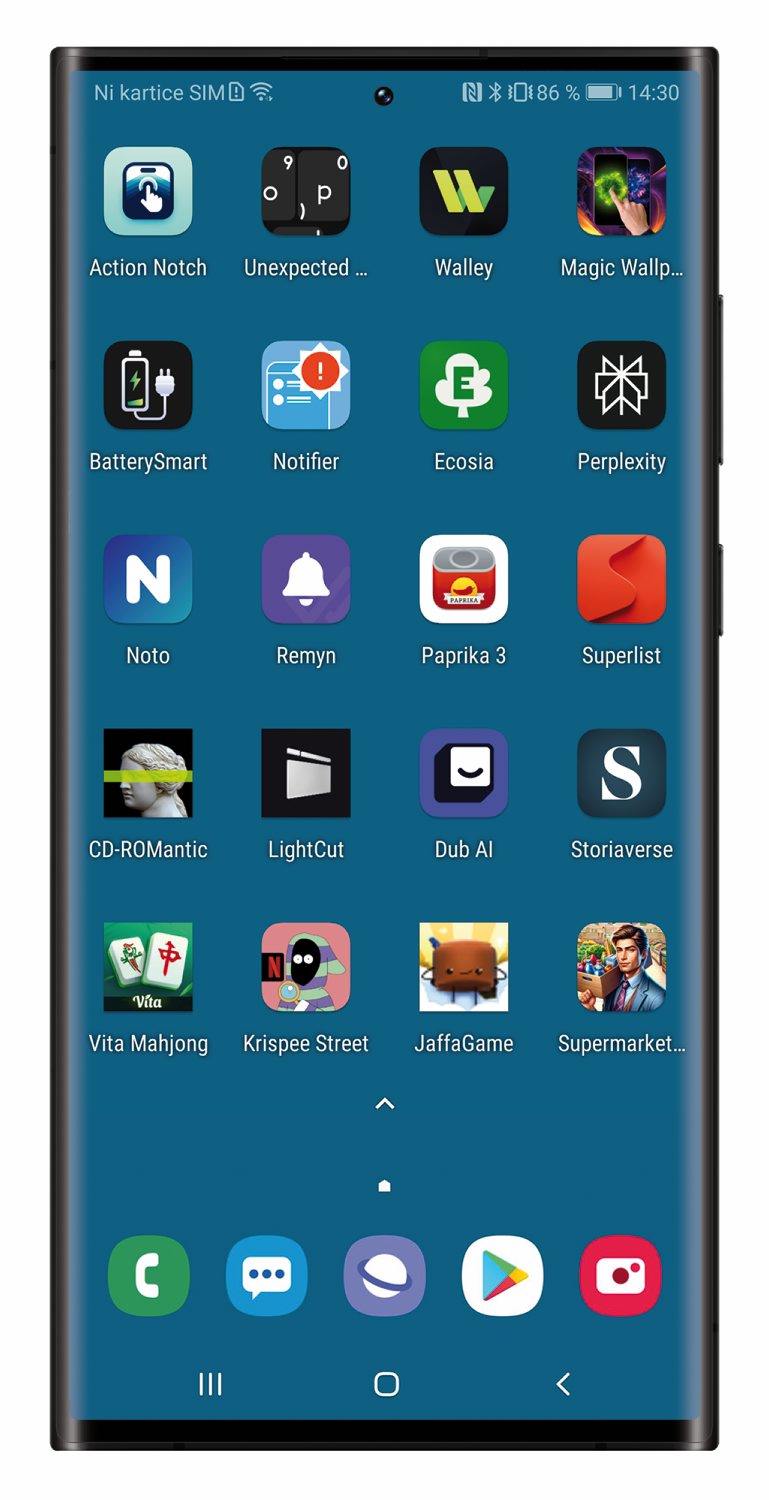
Task: Open the Remyn reminders app
Action: (306, 579)
